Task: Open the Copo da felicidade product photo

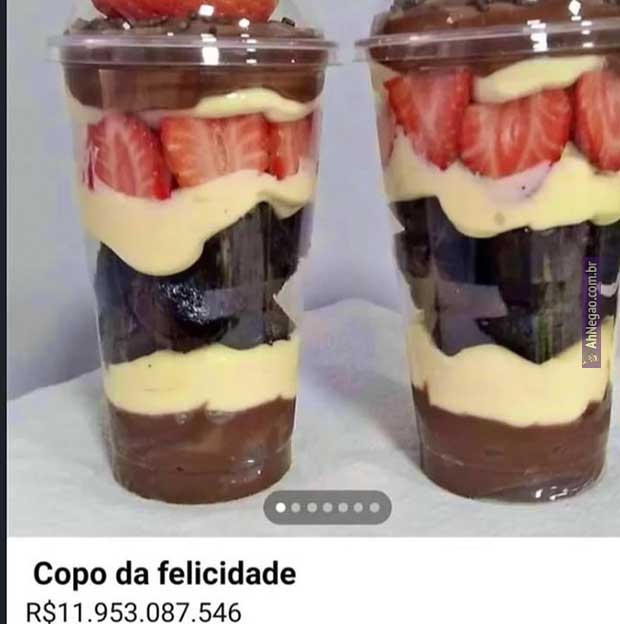Action: 310,260
